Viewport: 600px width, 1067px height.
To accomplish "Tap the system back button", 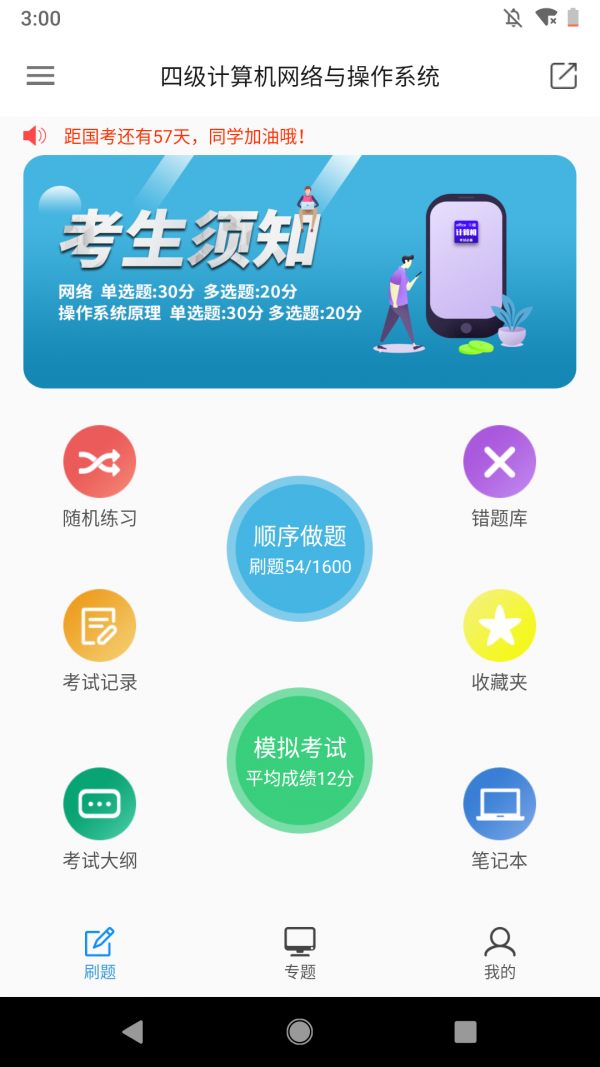I will pyautogui.click(x=132, y=1031).
